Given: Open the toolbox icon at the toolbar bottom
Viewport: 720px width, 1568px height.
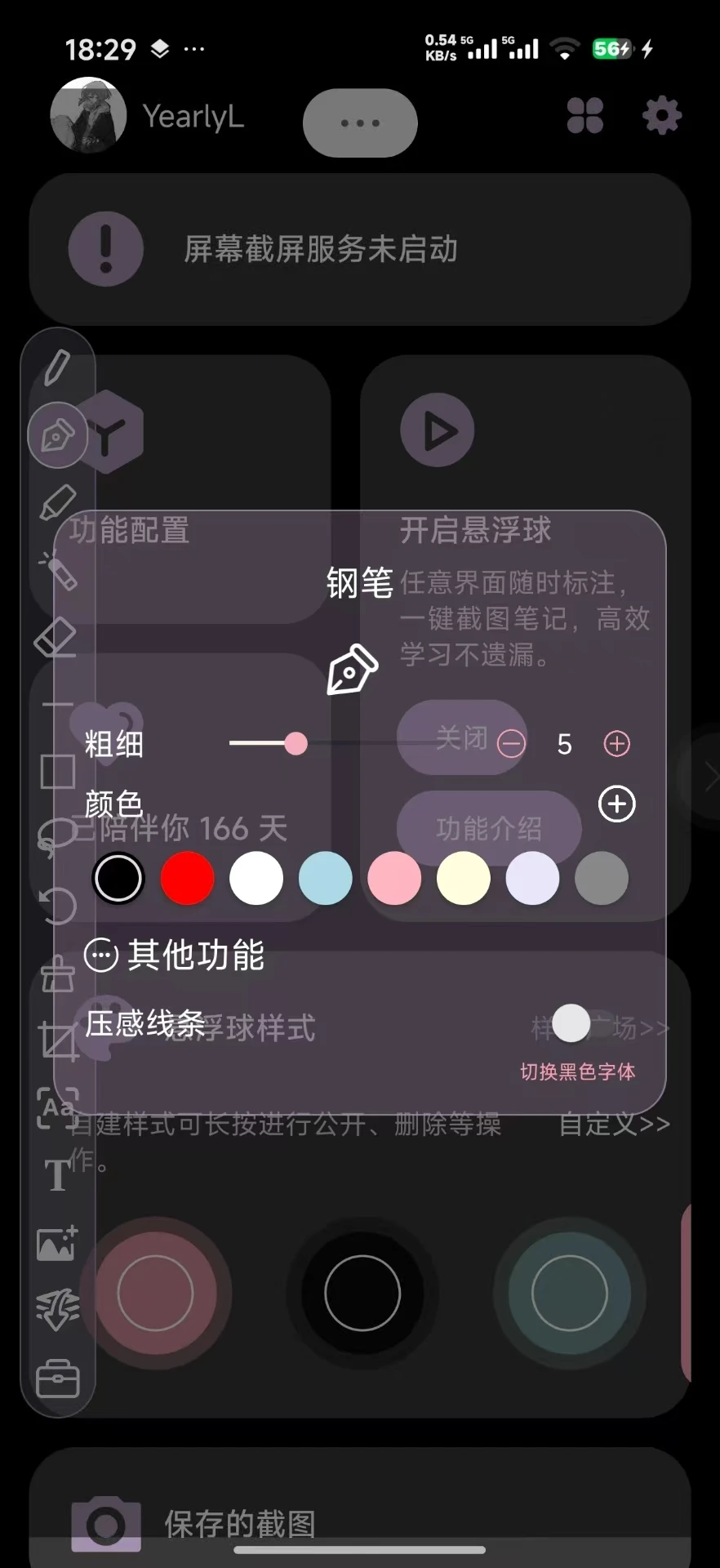Looking at the screenshot, I should [58, 1379].
